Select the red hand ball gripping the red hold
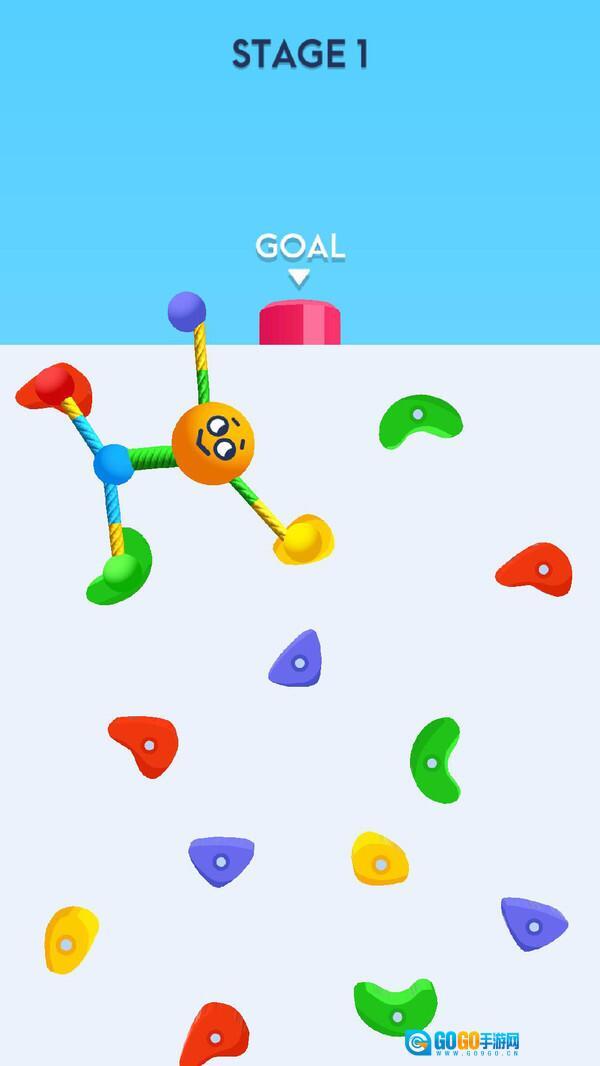 [55, 386]
